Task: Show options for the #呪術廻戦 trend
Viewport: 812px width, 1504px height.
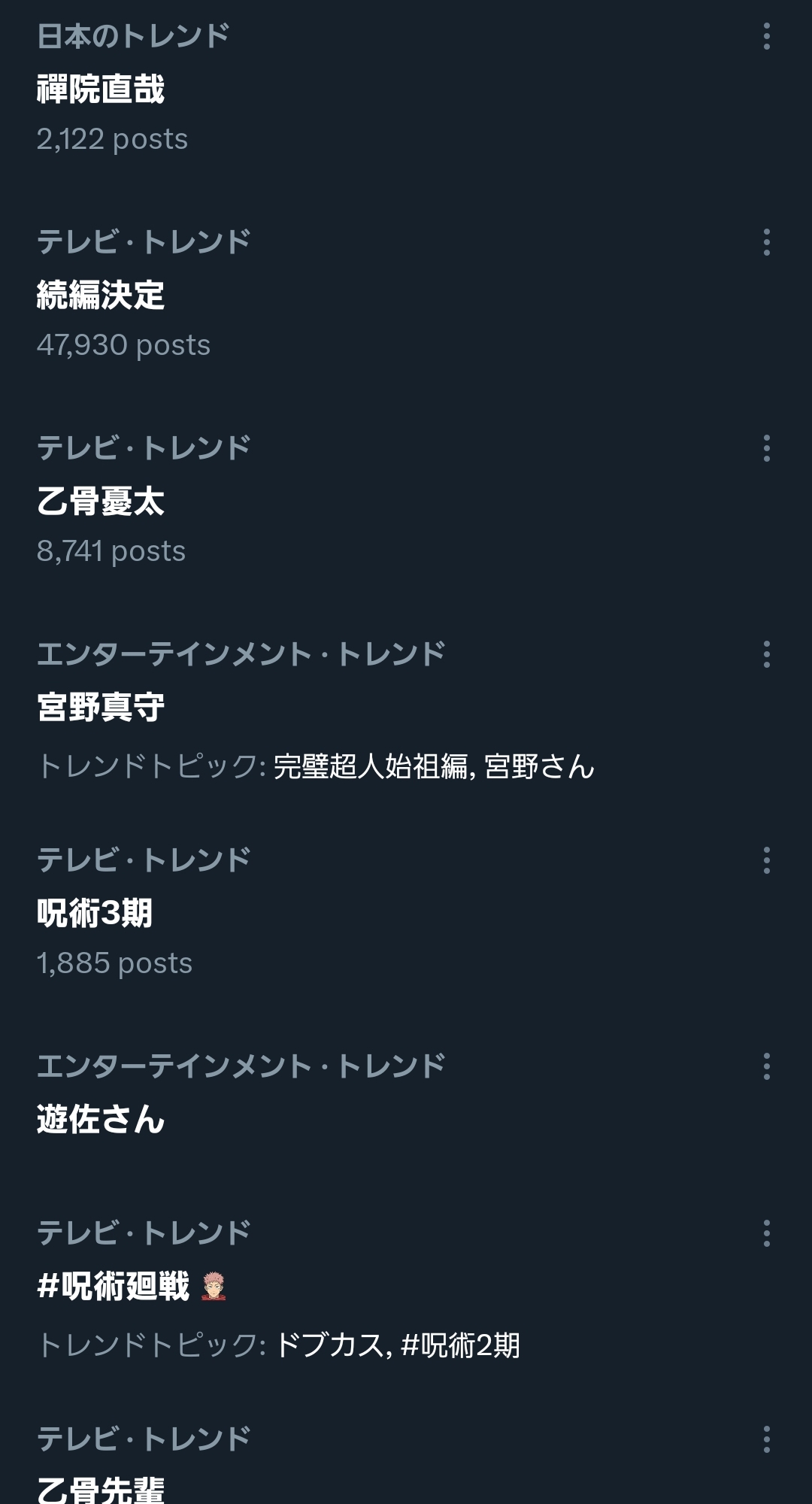Action: click(766, 1233)
